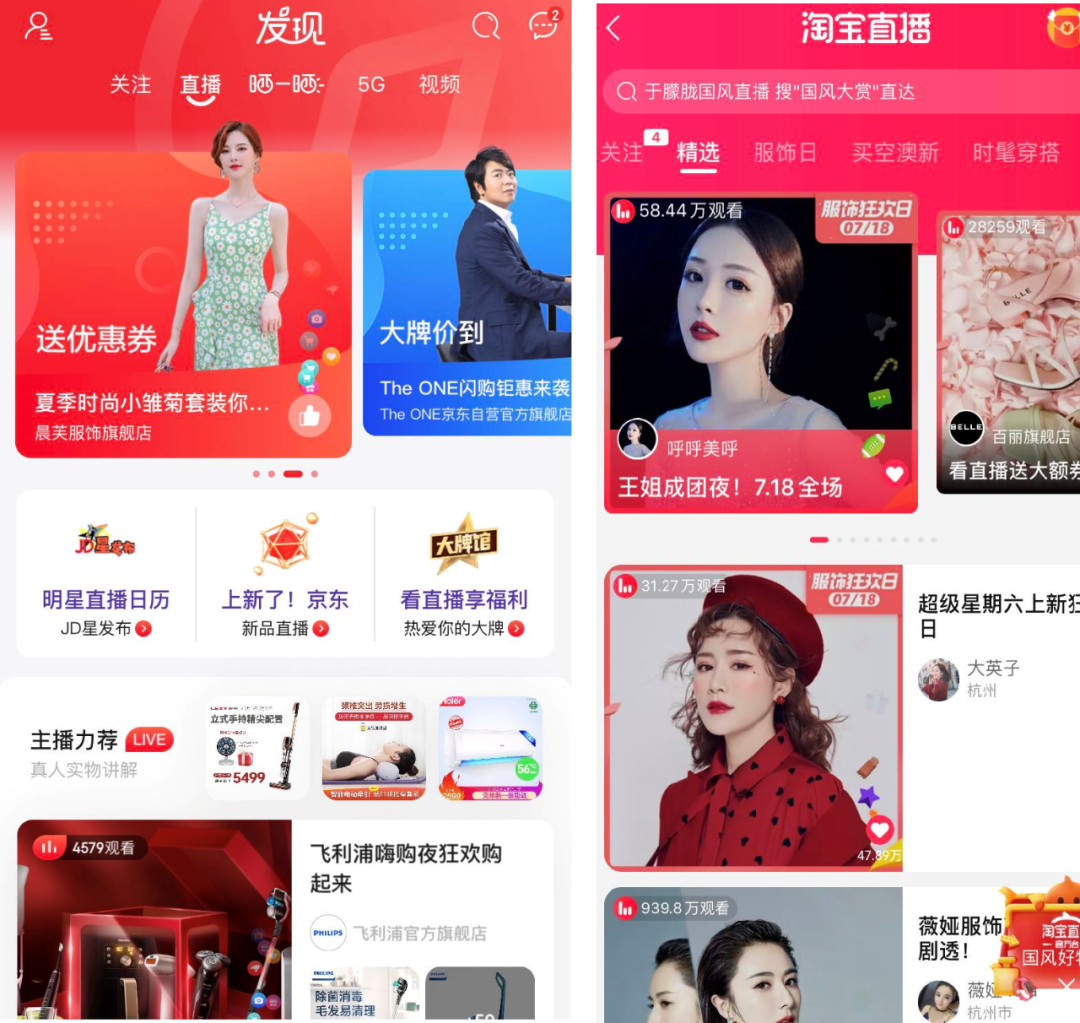Viewport: 1080px width, 1023px height.
Task: Open the 百丽旗舰店 live stream card
Action: point(1008,352)
